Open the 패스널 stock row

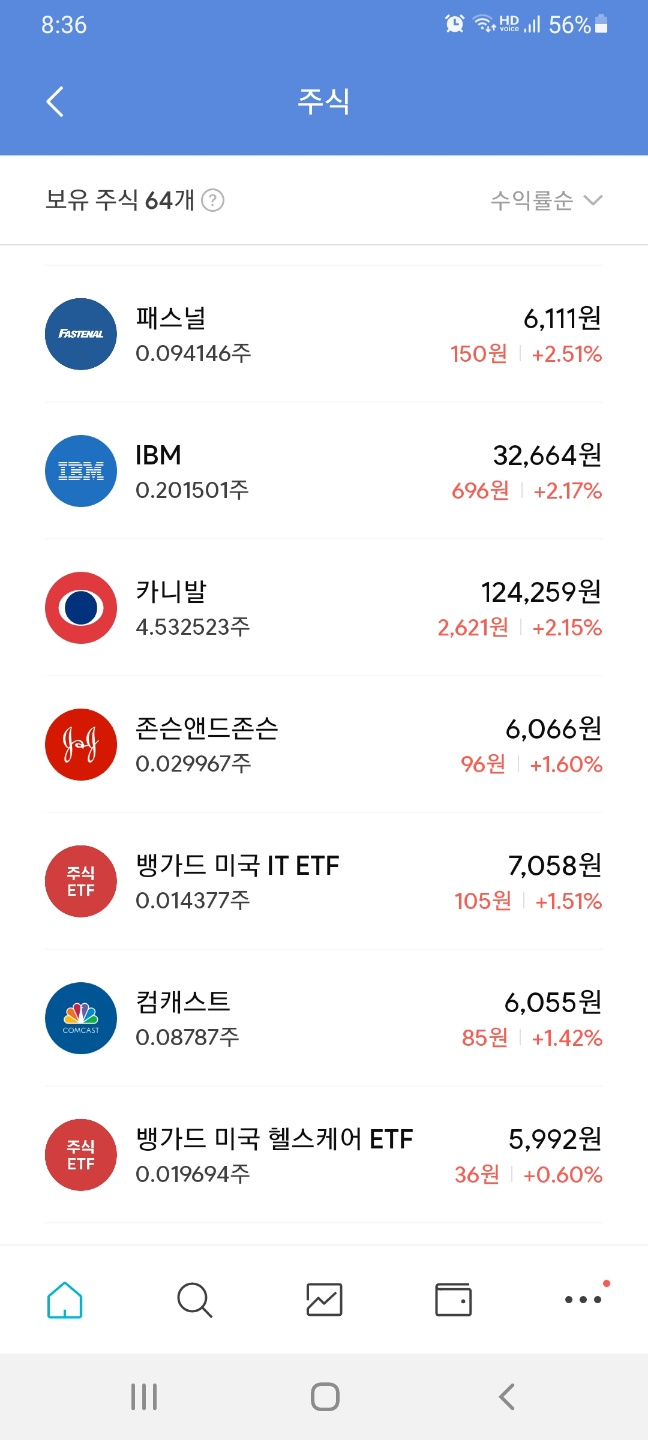click(324, 334)
